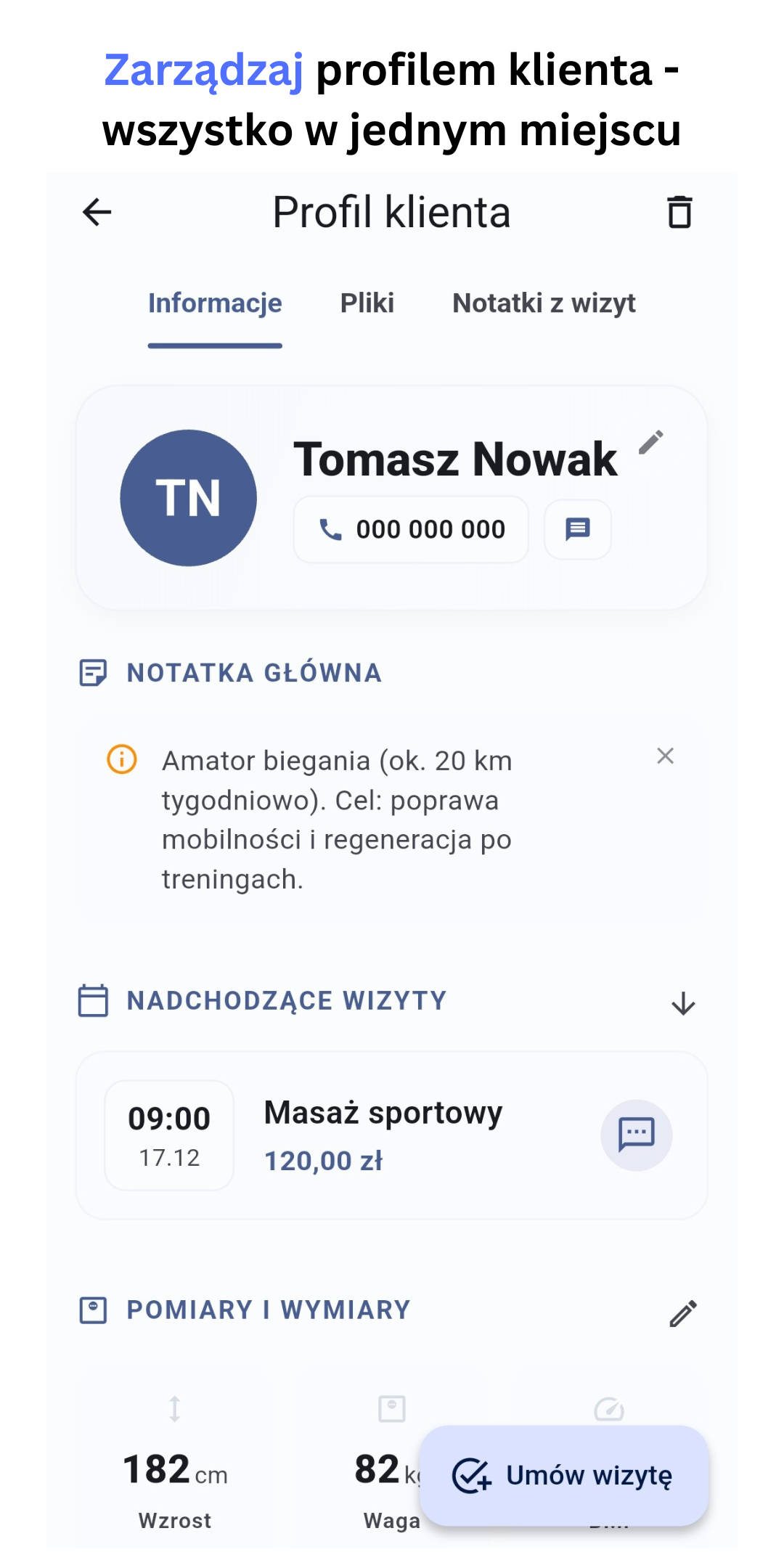Select the Informacje tab
This screenshot has width=784, height=1568.
[x=215, y=303]
